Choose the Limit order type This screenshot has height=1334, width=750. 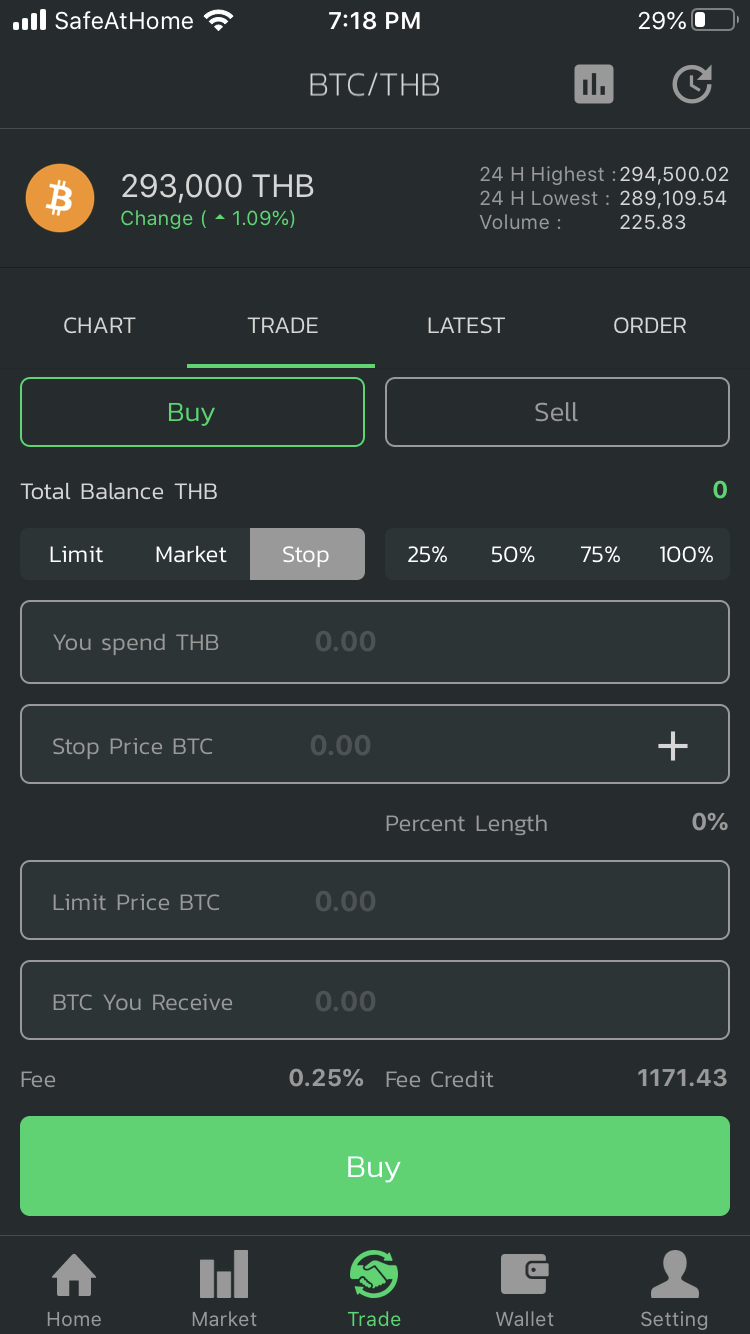[76, 555]
